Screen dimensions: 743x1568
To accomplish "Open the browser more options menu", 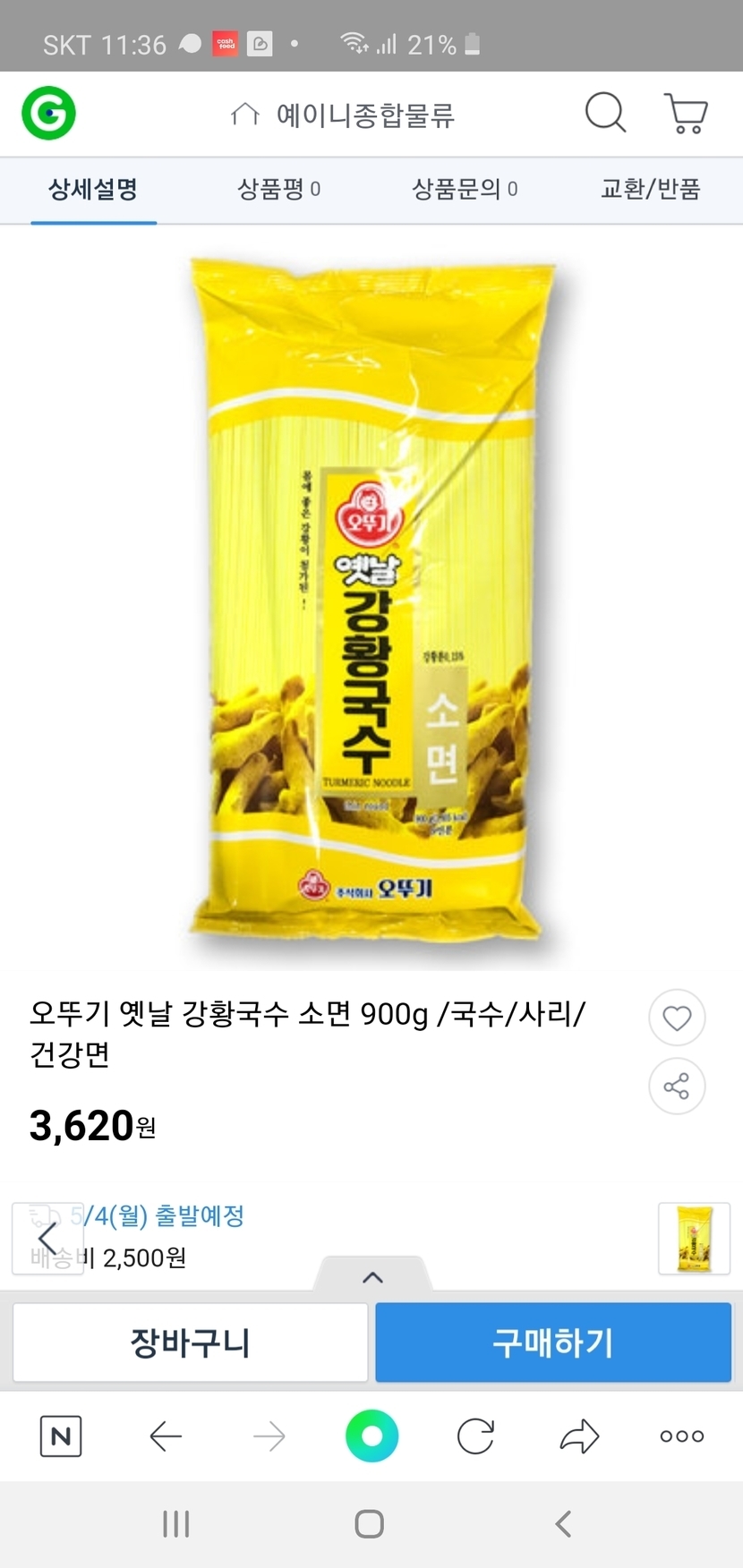I will pyautogui.click(x=682, y=1436).
